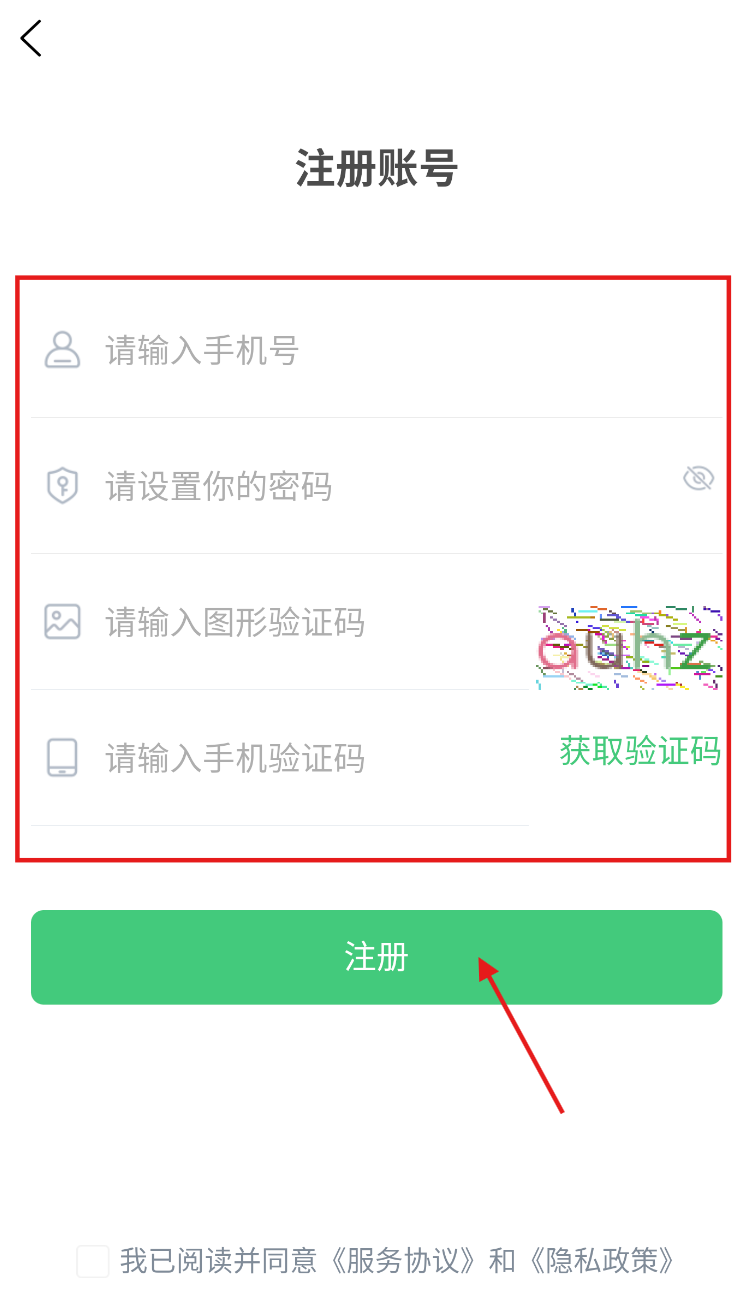The height and width of the screenshot is (1303, 742).
Task: Toggle password visibility eye icon
Action: (698, 479)
